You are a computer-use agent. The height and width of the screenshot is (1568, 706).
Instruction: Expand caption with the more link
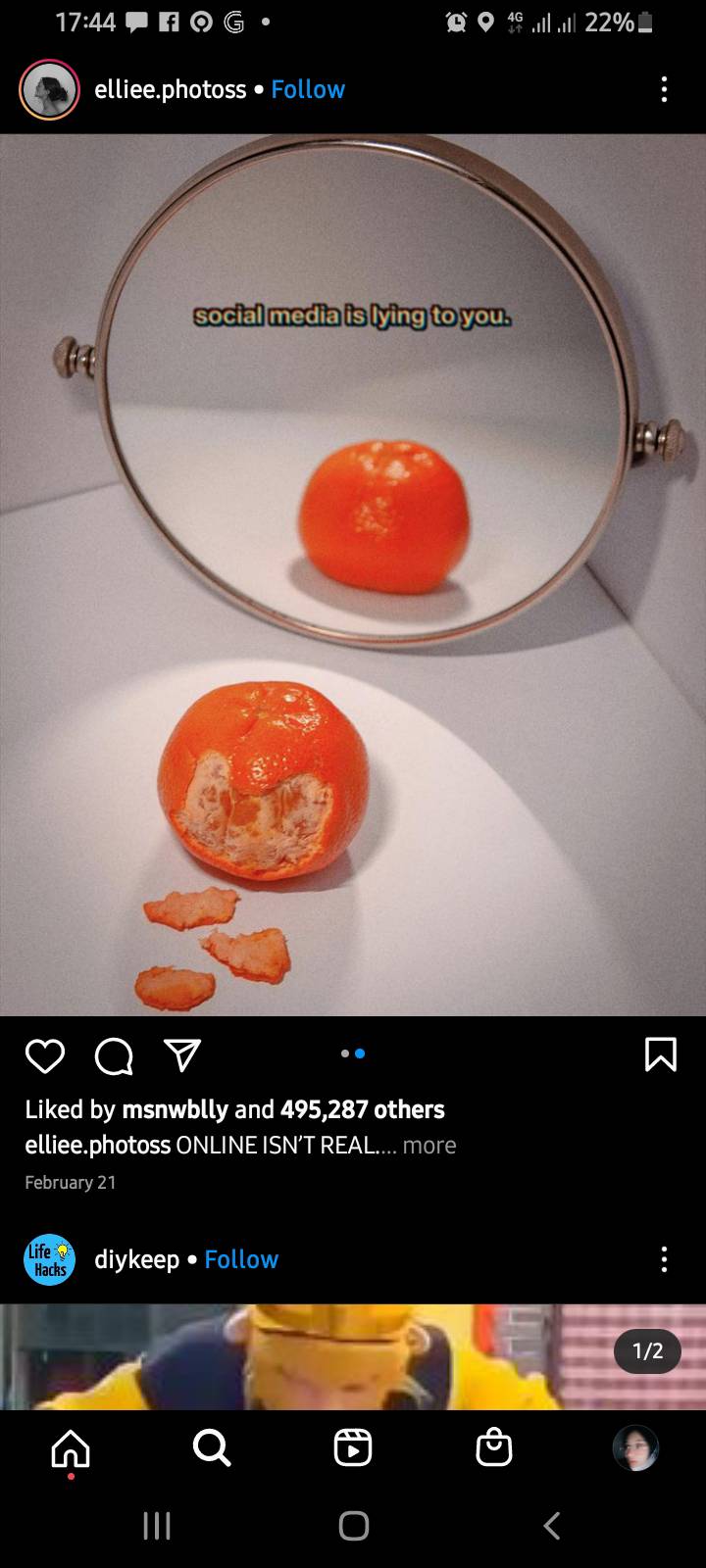point(429,1145)
